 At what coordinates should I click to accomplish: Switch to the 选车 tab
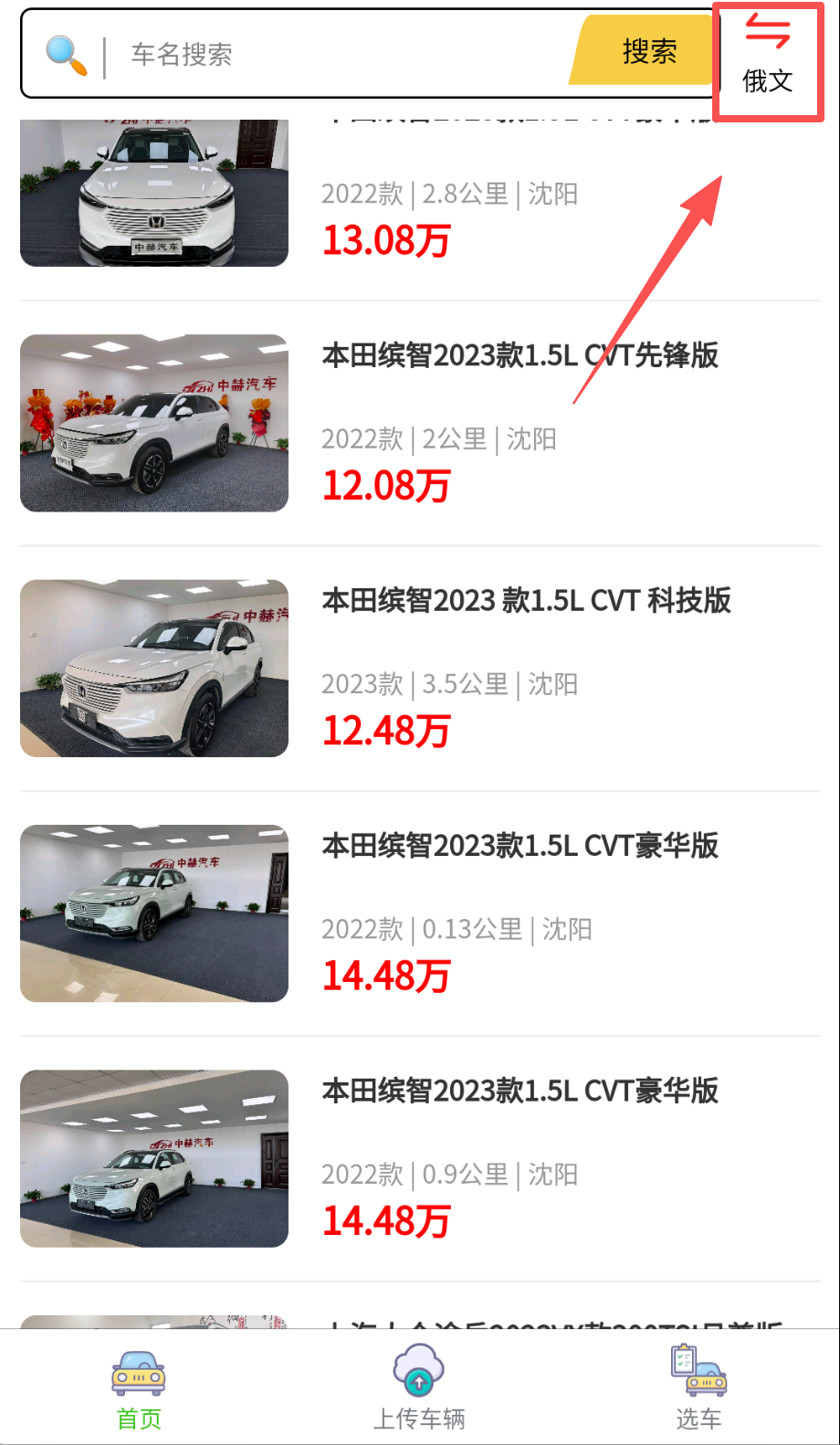[x=698, y=1389]
